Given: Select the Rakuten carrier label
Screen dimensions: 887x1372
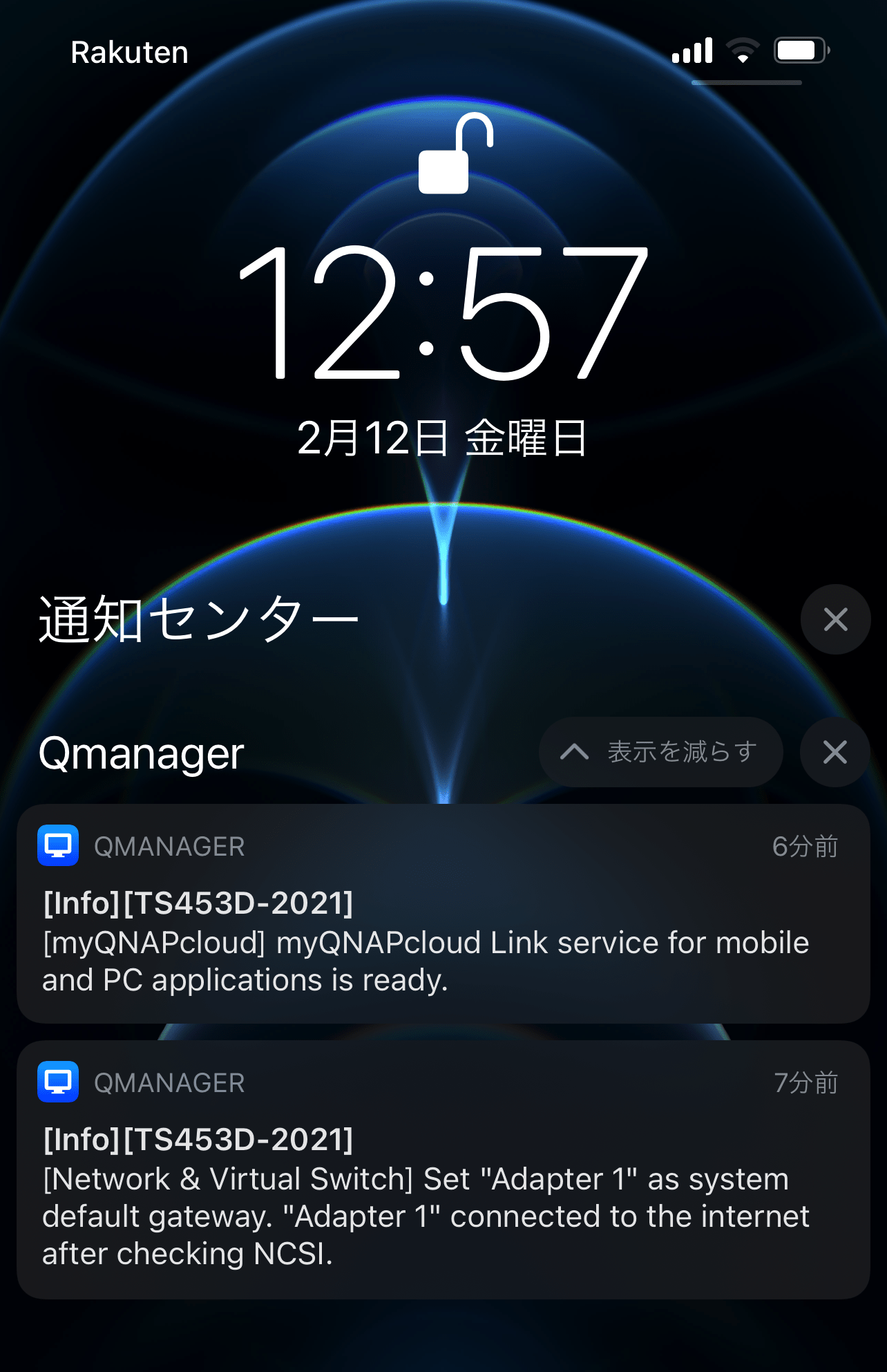Looking at the screenshot, I should click(130, 52).
